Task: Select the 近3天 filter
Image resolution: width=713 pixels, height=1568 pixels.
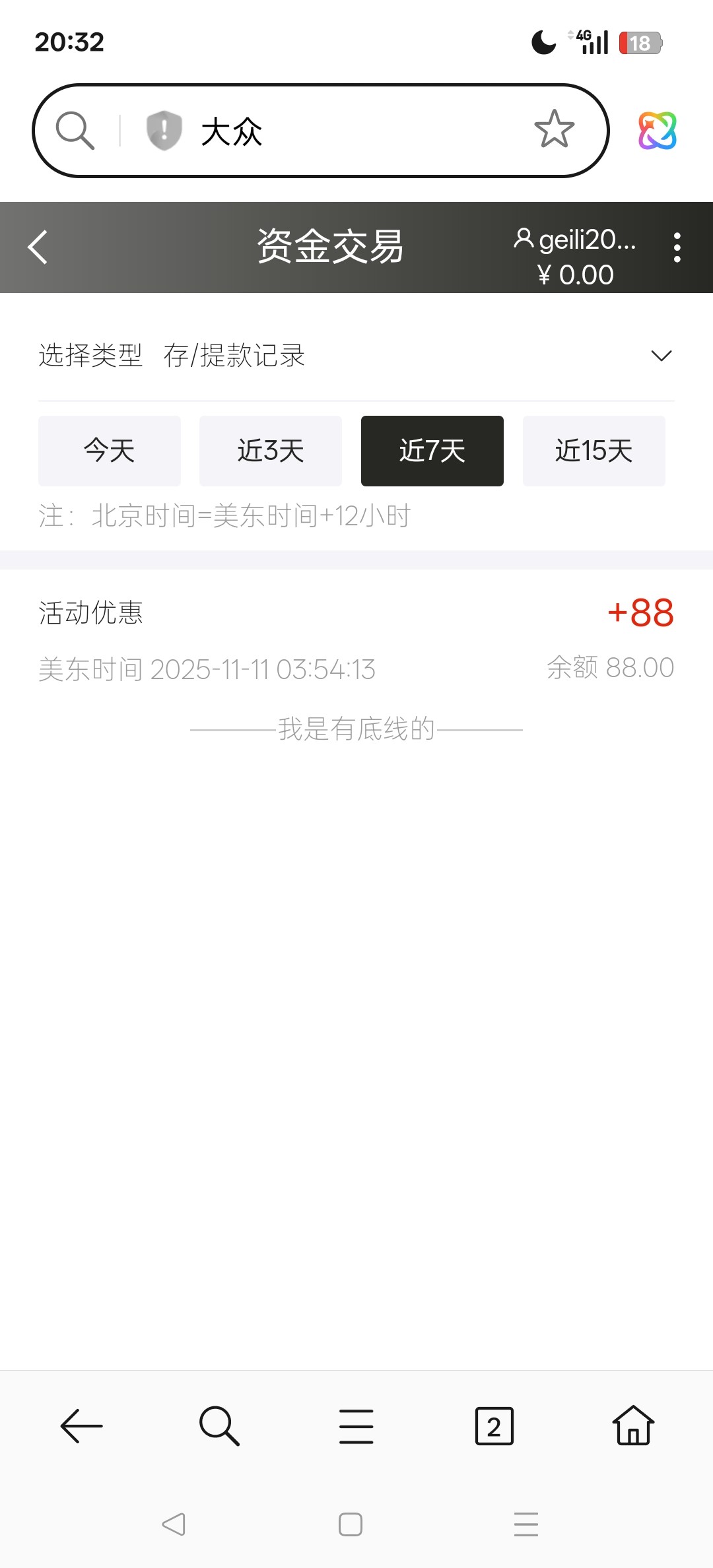Action: [x=271, y=451]
